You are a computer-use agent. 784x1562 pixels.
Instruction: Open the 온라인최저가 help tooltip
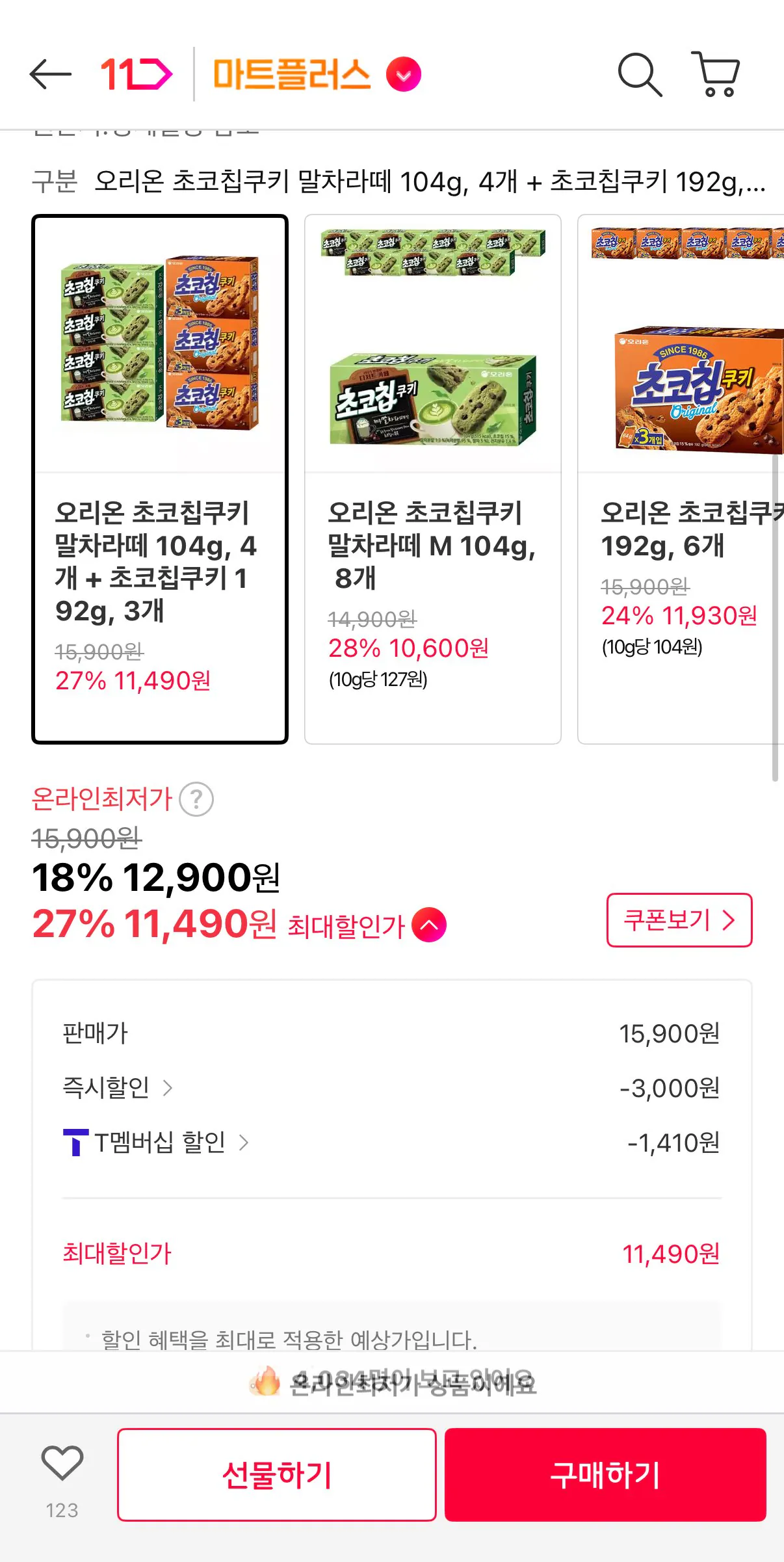tap(196, 799)
